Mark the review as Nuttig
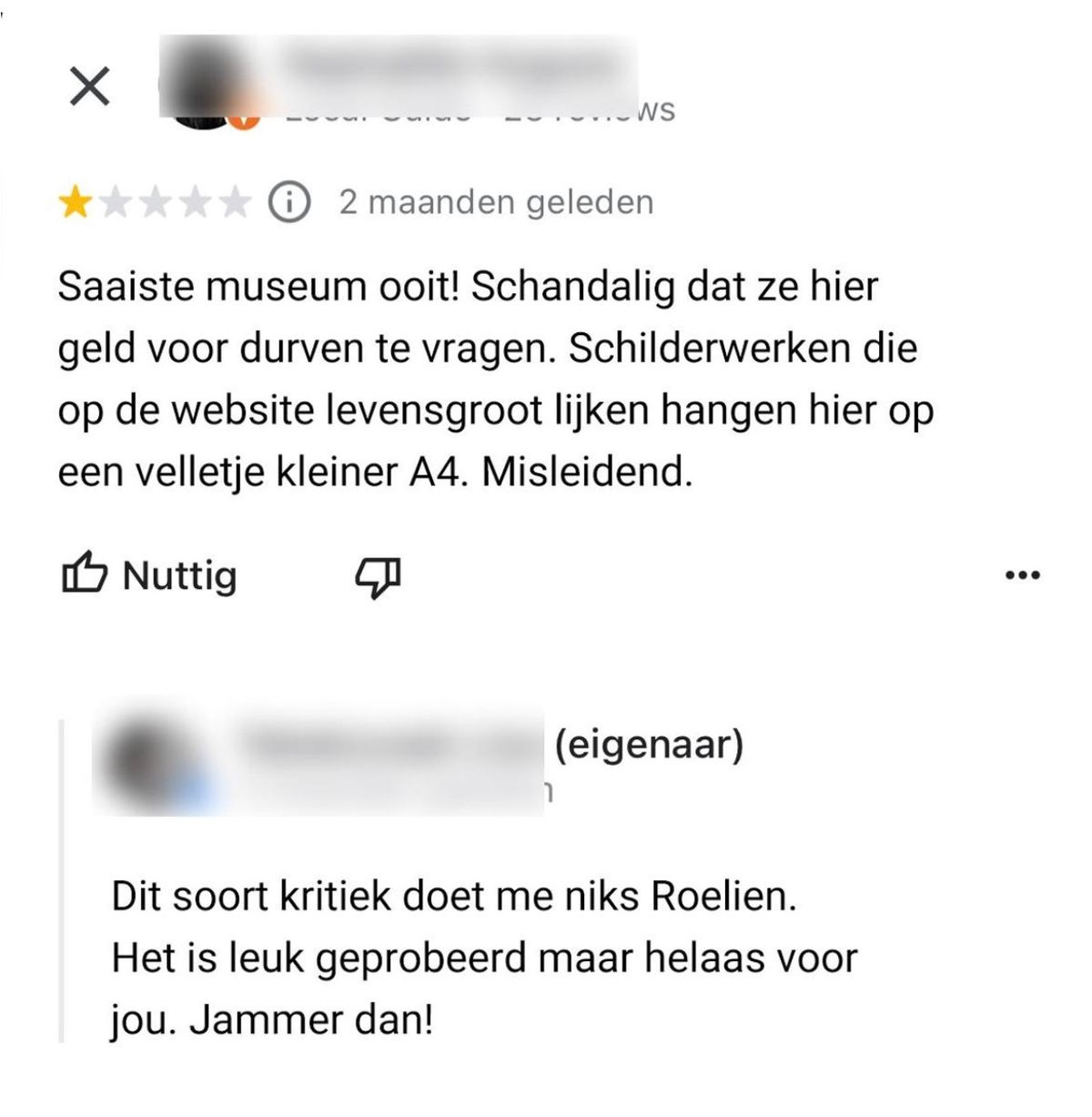This screenshot has width=1092, height=1117. [x=149, y=575]
